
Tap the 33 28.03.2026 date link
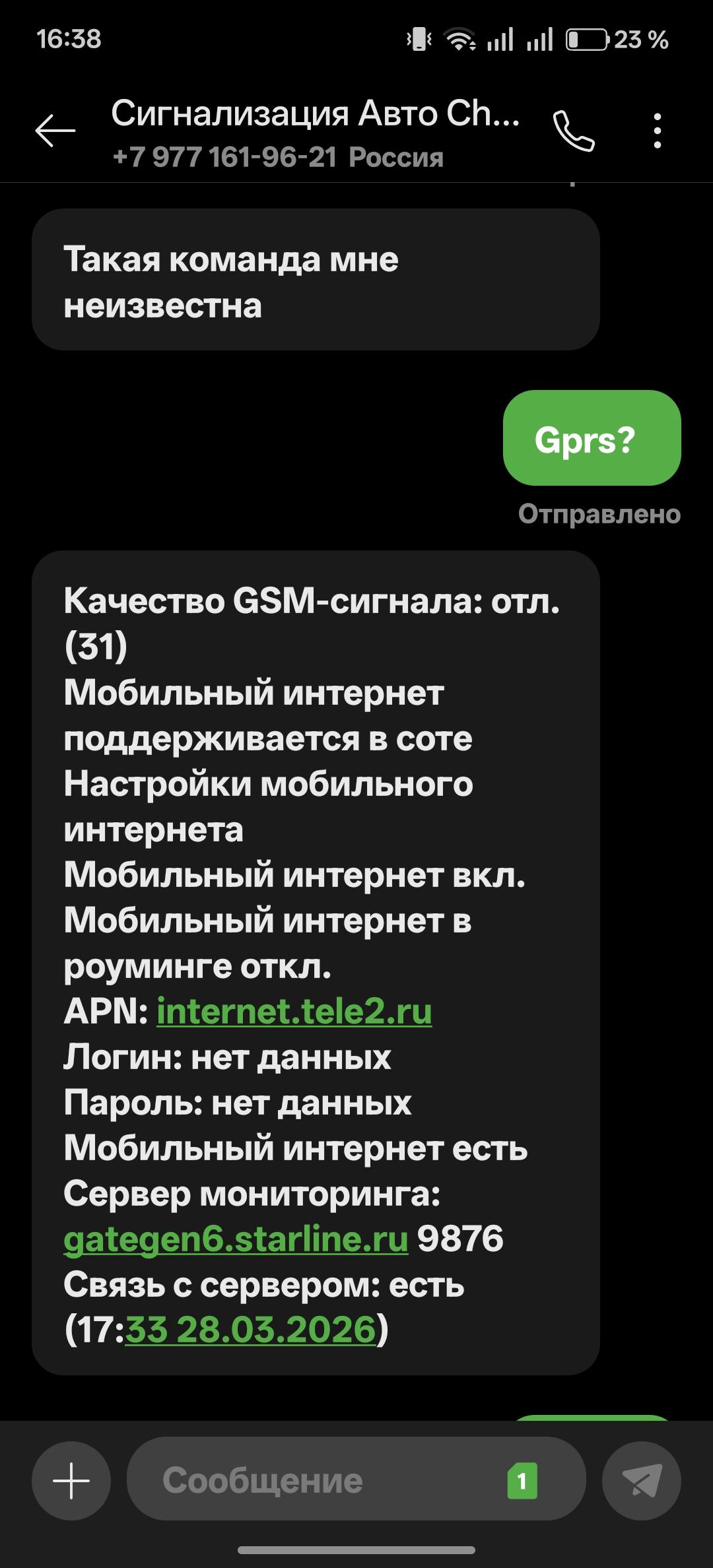tap(250, 1330)
